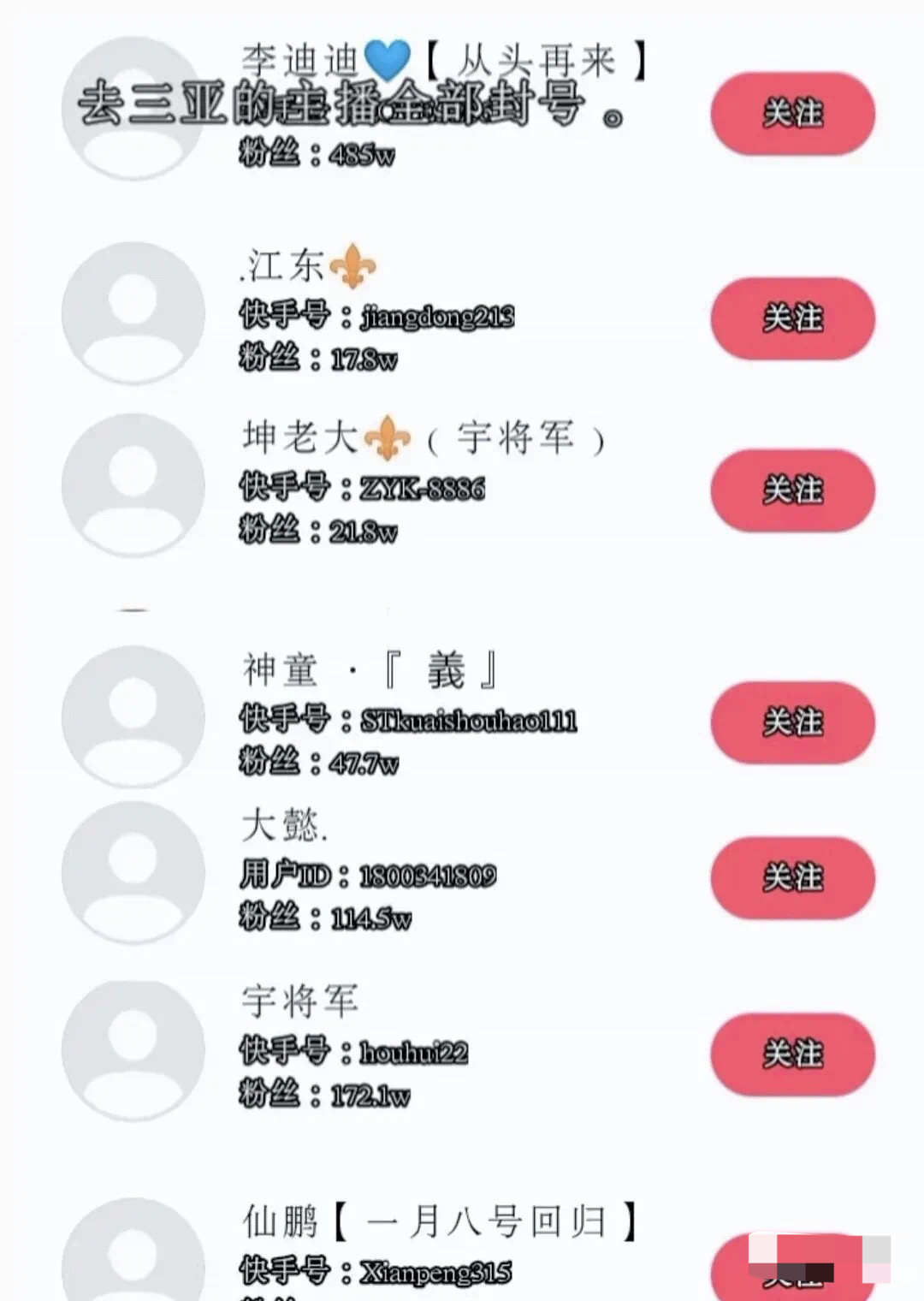Viewport: 924px width, 1301px height.
Task: Click the 关注 button next to .江东
Action: pos(791,318)
